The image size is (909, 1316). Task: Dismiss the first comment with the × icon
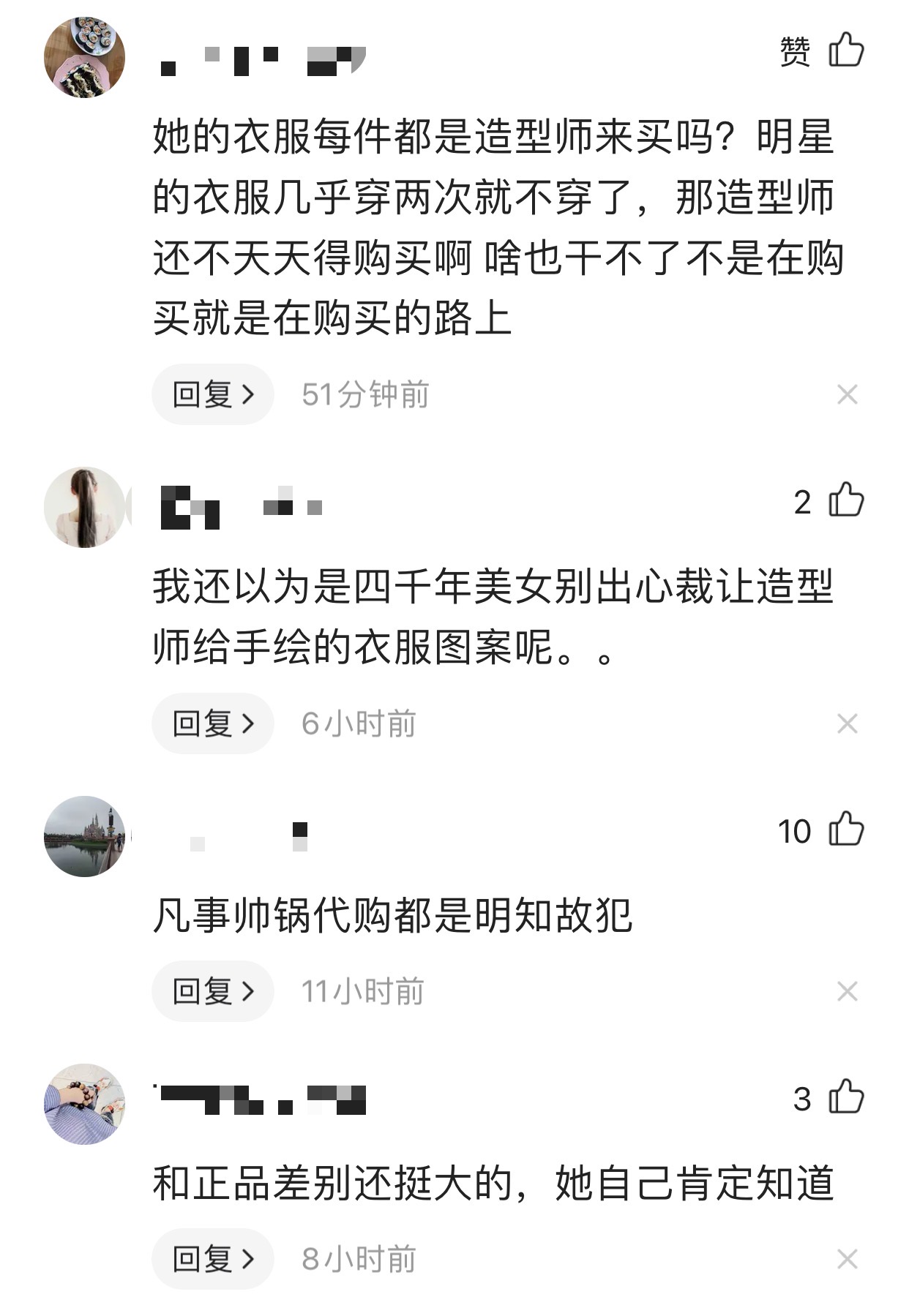[846, 393]
